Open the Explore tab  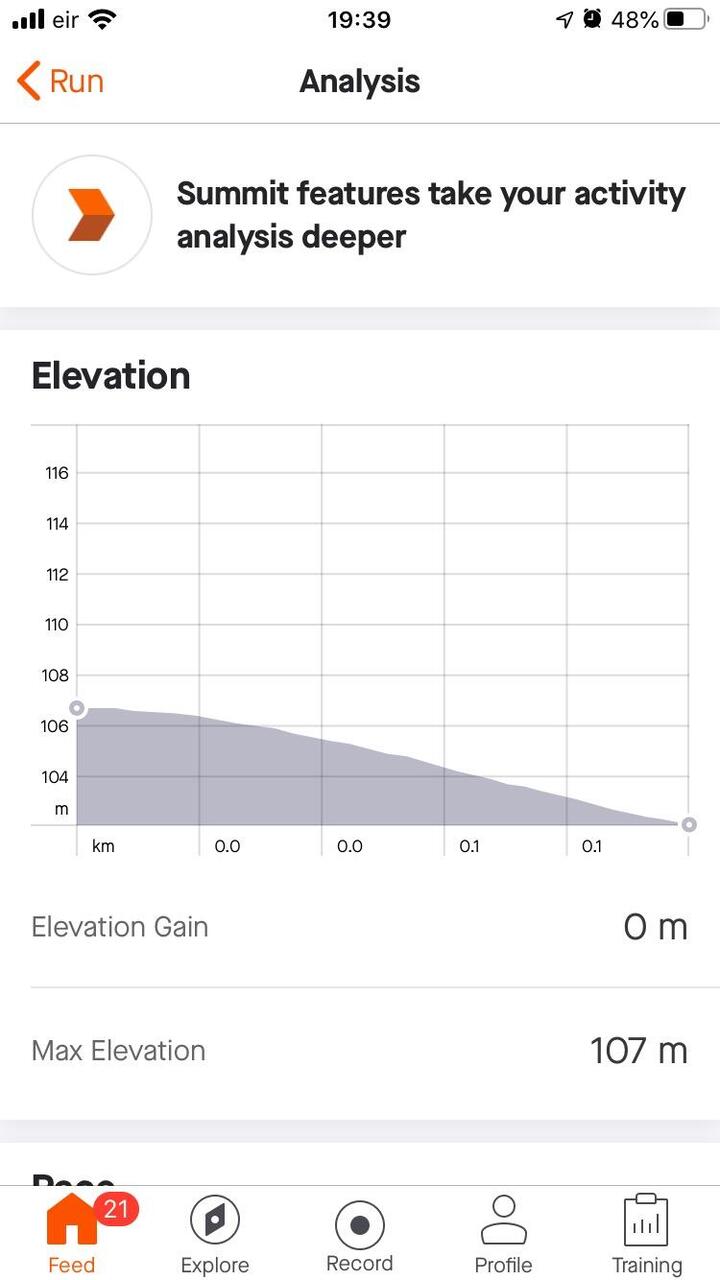click(x=215, y=1235)
